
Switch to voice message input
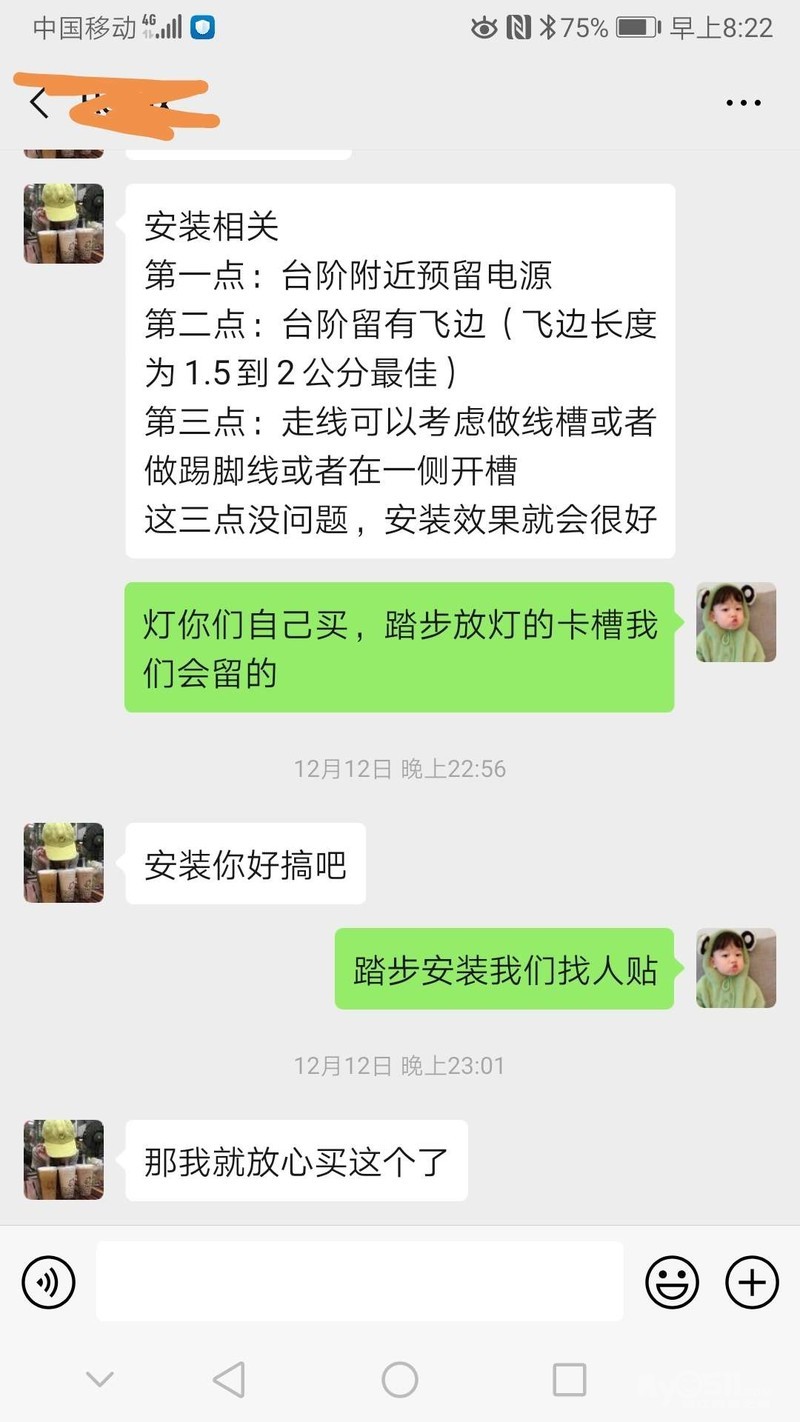click(x=49, y=1281)
